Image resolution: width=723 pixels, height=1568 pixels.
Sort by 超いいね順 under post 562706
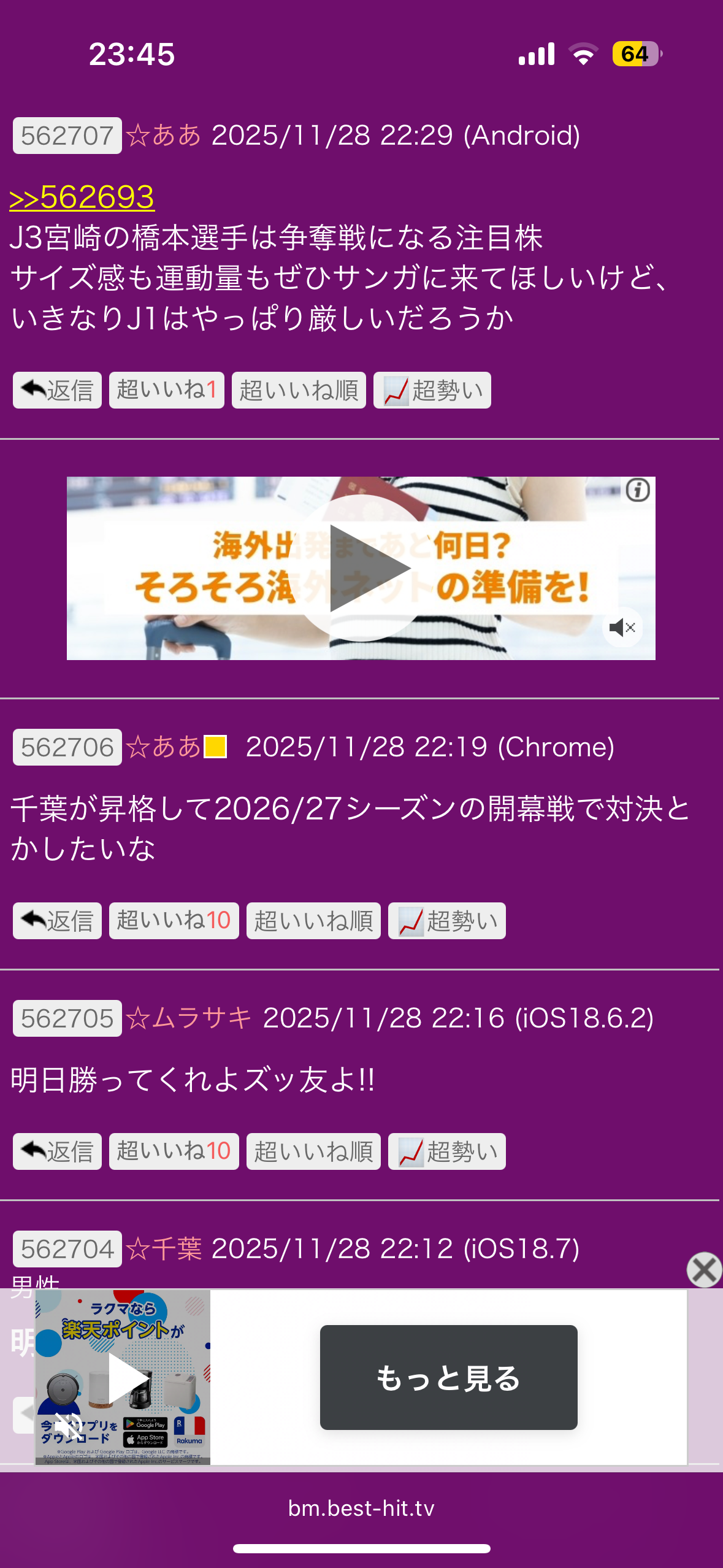pyautogui.click(x=313, y=921)
